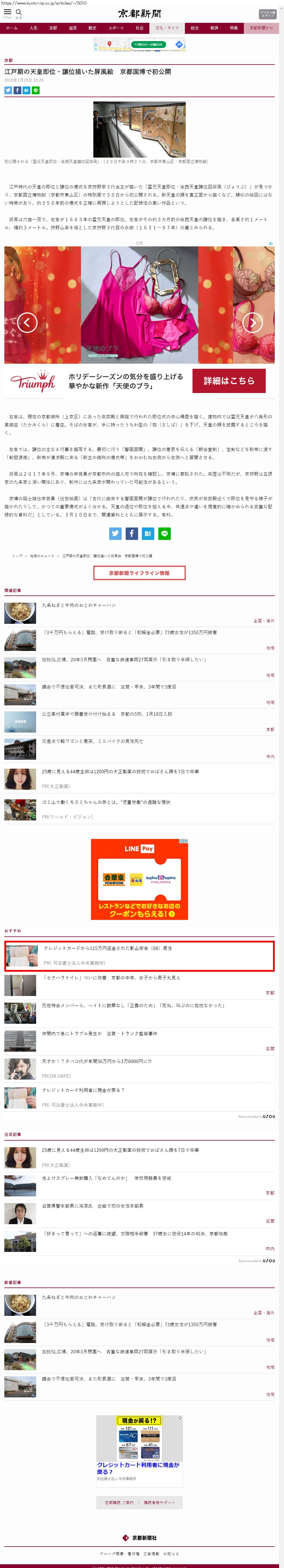
Task: Open 京都新聞ライフライン情報
Action: (139, 573)
